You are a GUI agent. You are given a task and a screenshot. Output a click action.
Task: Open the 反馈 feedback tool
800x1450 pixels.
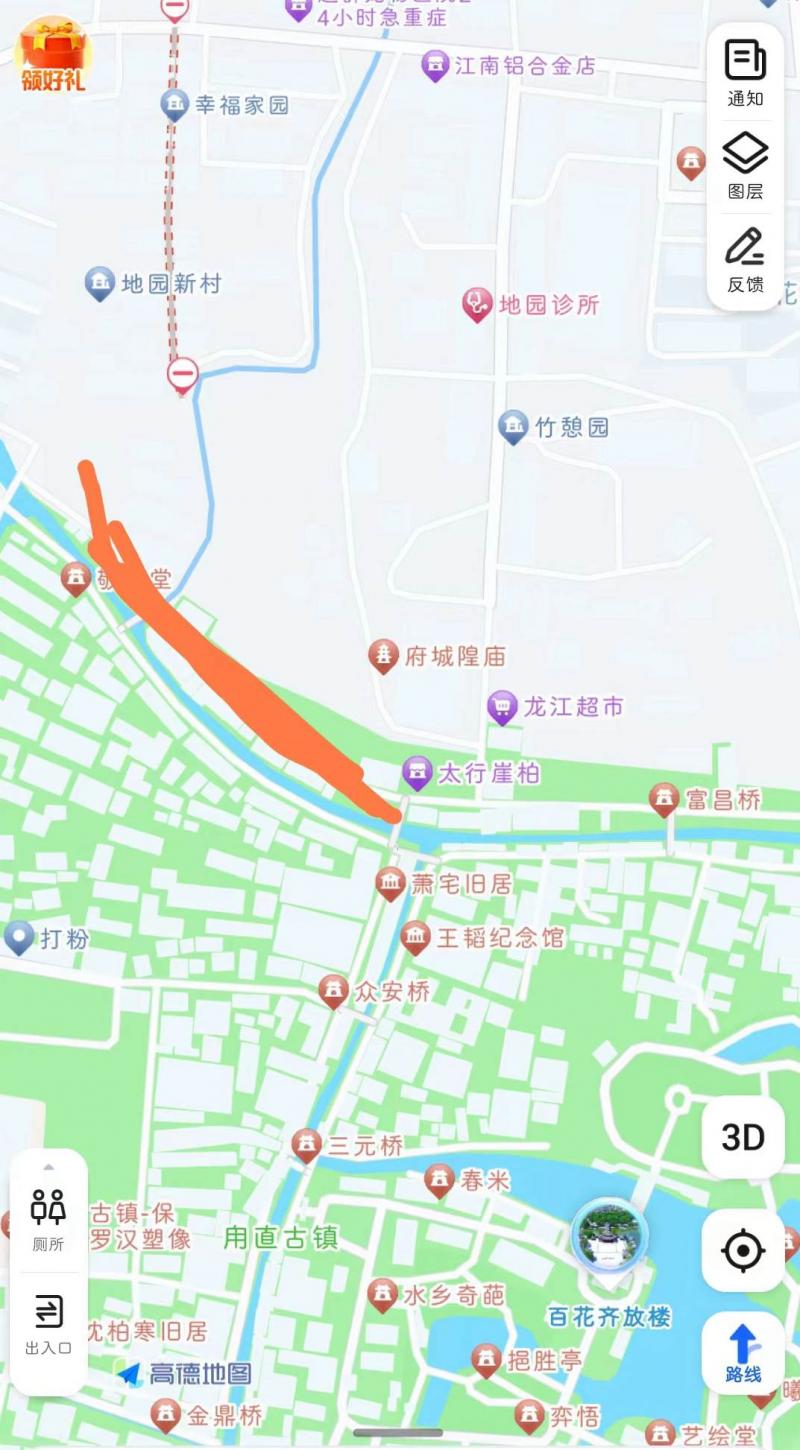point(742,260)
